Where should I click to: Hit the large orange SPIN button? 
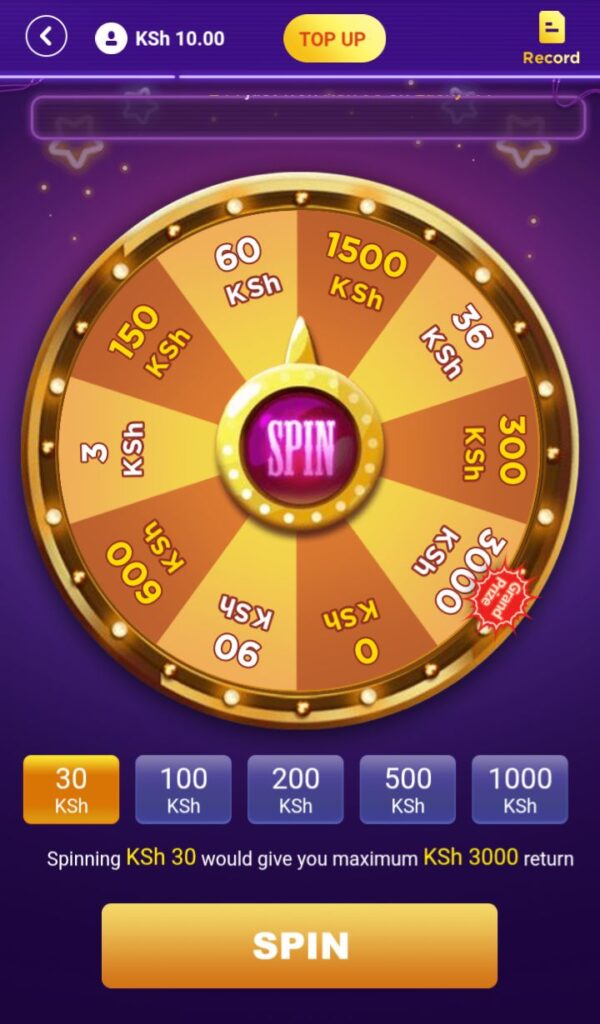coord(299,945)
